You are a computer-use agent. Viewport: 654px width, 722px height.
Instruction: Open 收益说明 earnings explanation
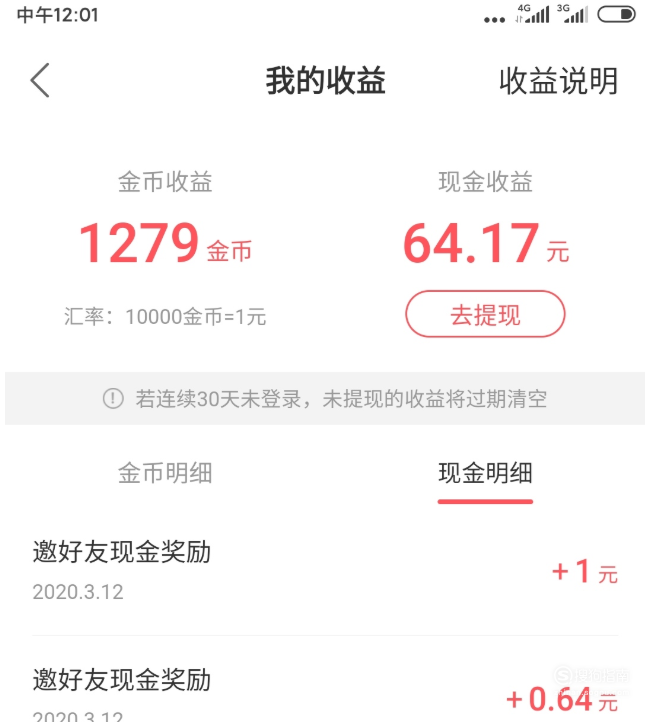558,81
